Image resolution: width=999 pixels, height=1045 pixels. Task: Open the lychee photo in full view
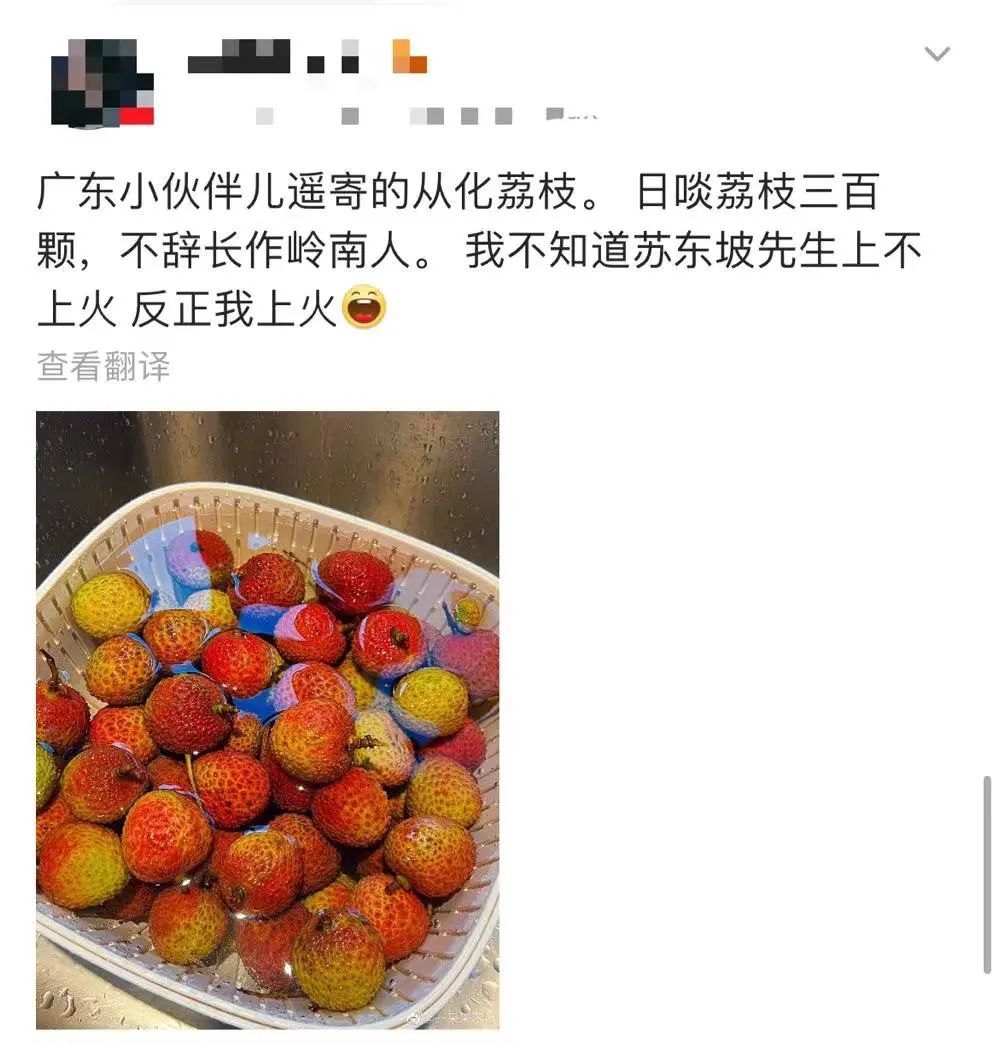pyautogui.click(x=267, y=720)
